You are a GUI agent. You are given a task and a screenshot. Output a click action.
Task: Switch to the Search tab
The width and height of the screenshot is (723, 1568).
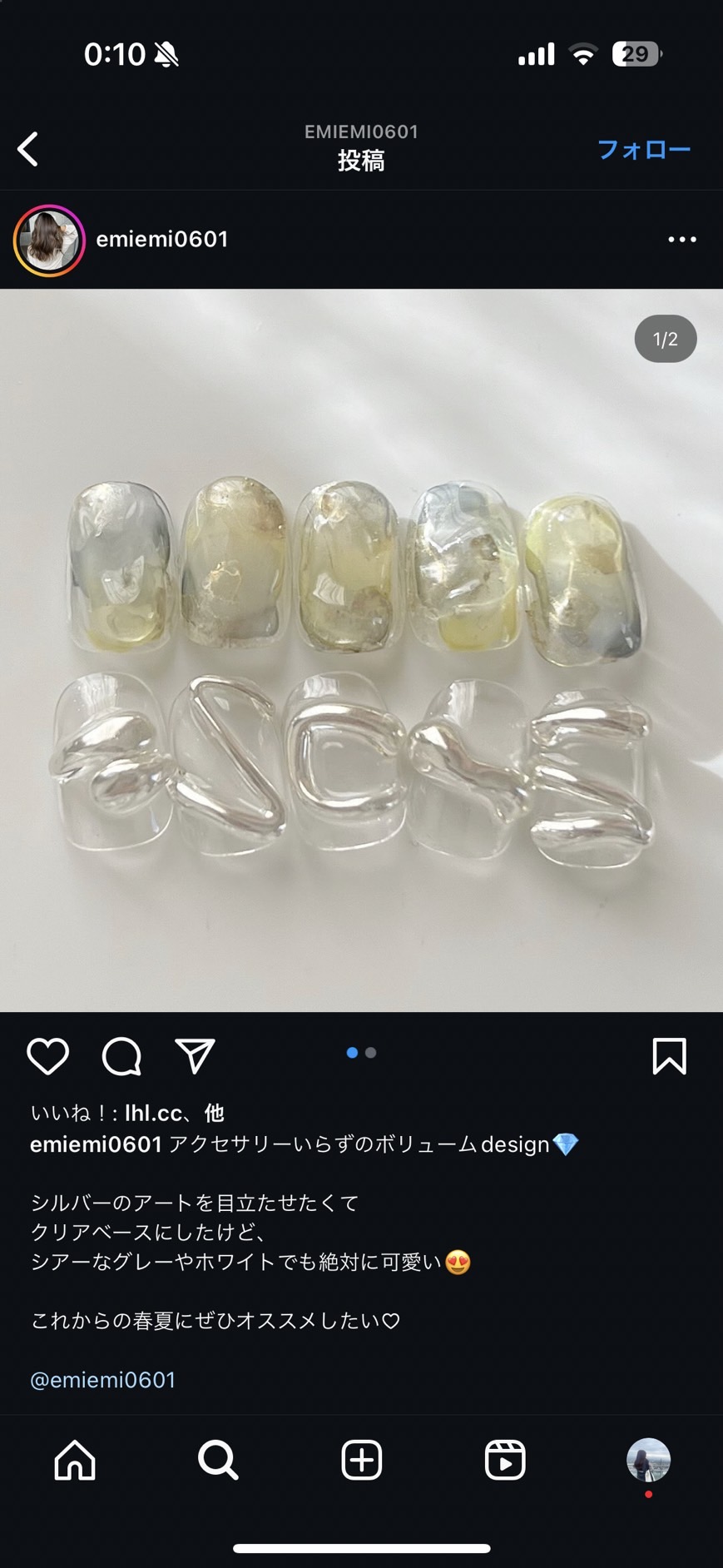pyautogui.click(x=218, y=1461)
